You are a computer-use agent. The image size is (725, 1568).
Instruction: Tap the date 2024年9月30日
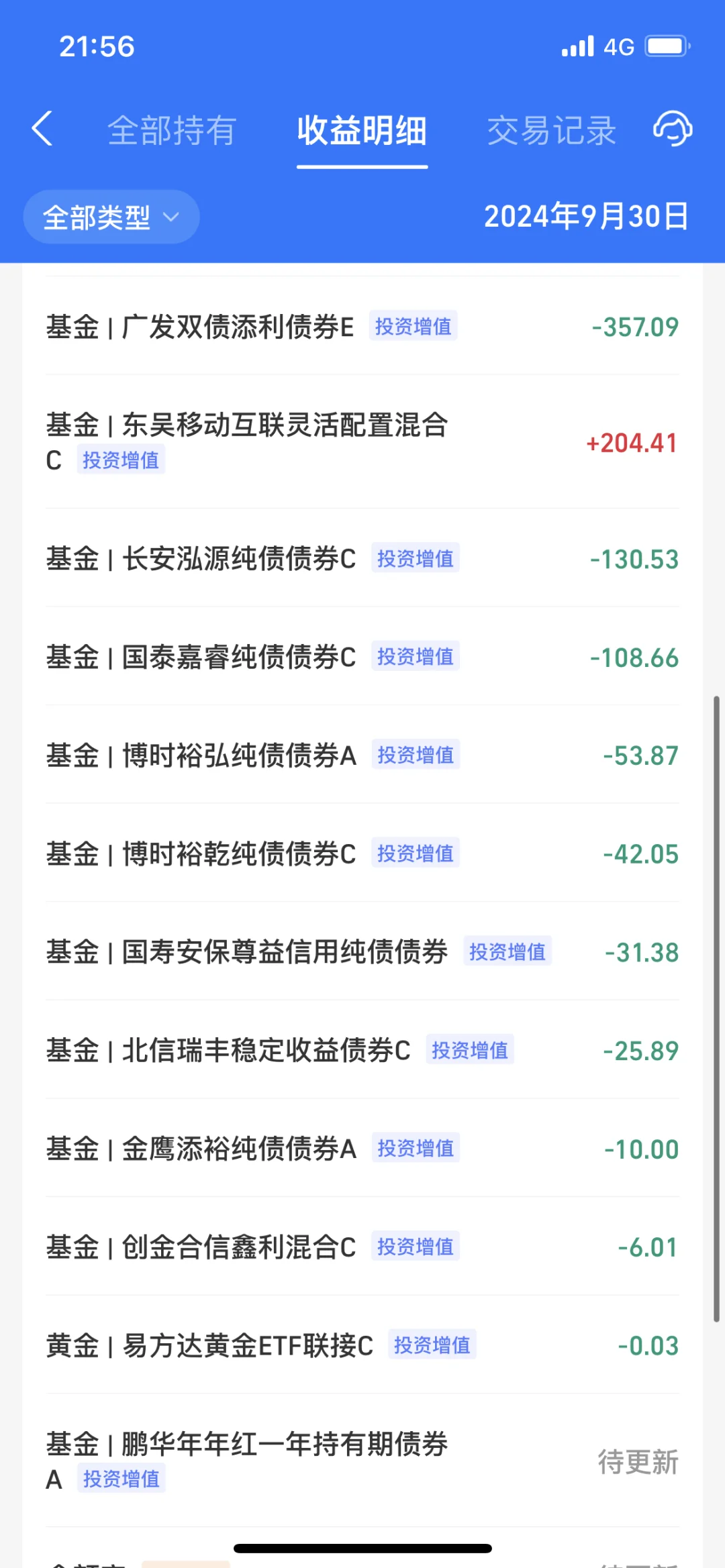coord(586,216)
